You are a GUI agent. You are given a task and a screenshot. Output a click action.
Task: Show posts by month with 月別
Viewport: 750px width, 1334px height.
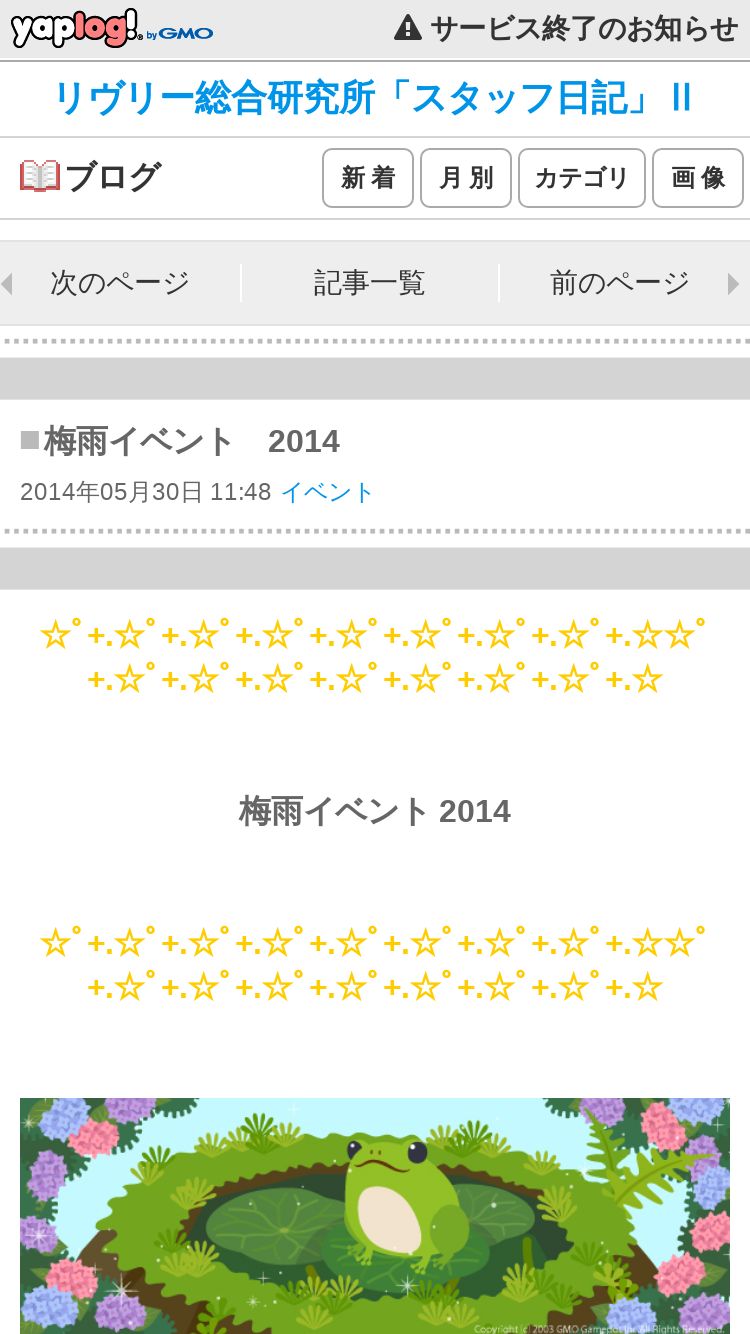pyautogui.click(x=466, y=178)
